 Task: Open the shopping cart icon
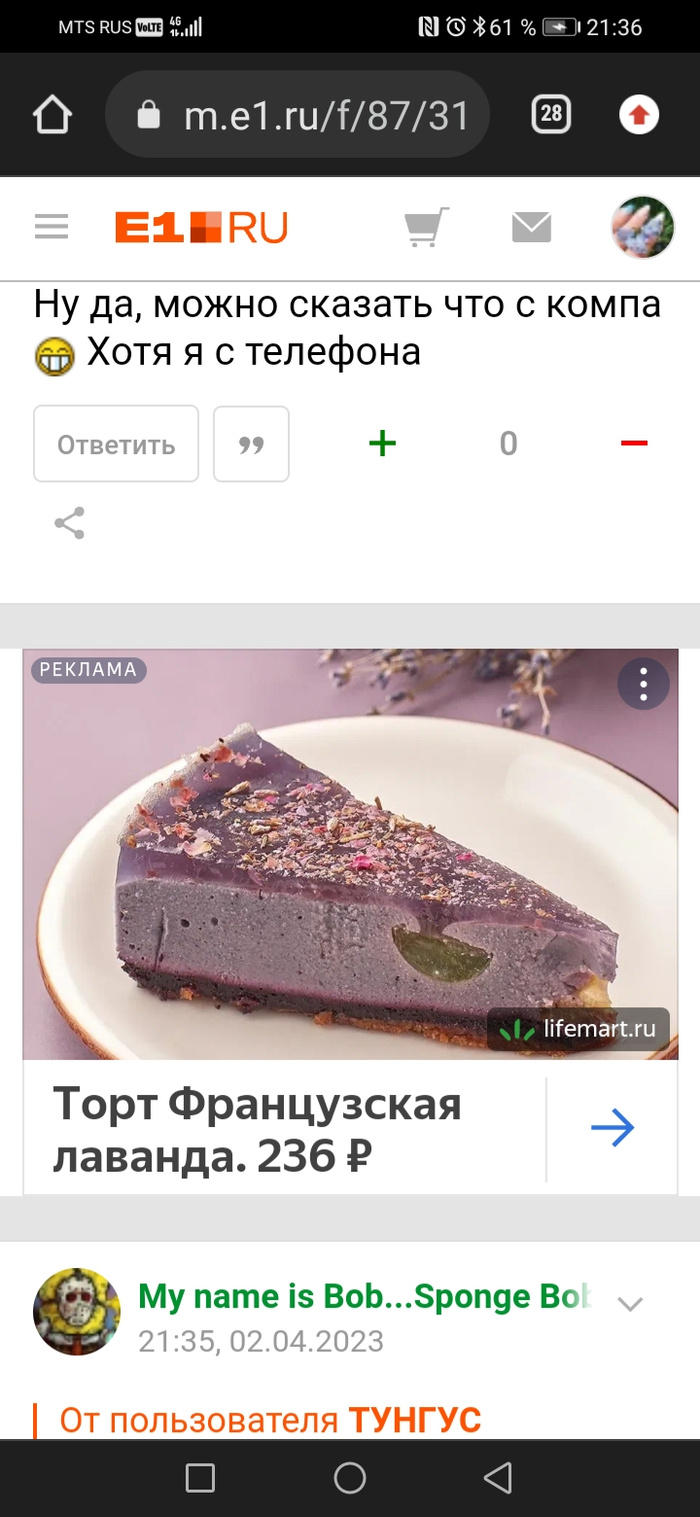point(427,228)
